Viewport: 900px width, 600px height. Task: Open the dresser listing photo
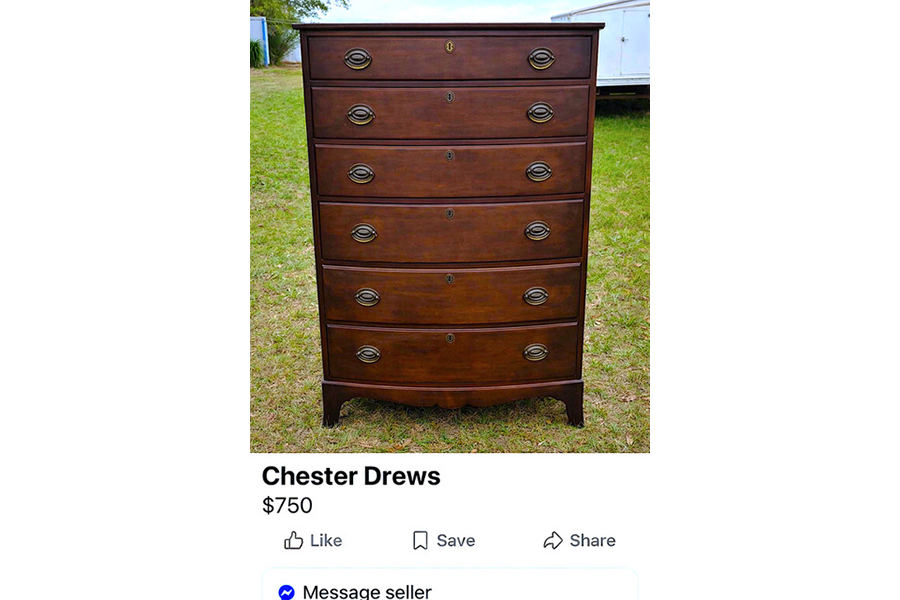450,226
